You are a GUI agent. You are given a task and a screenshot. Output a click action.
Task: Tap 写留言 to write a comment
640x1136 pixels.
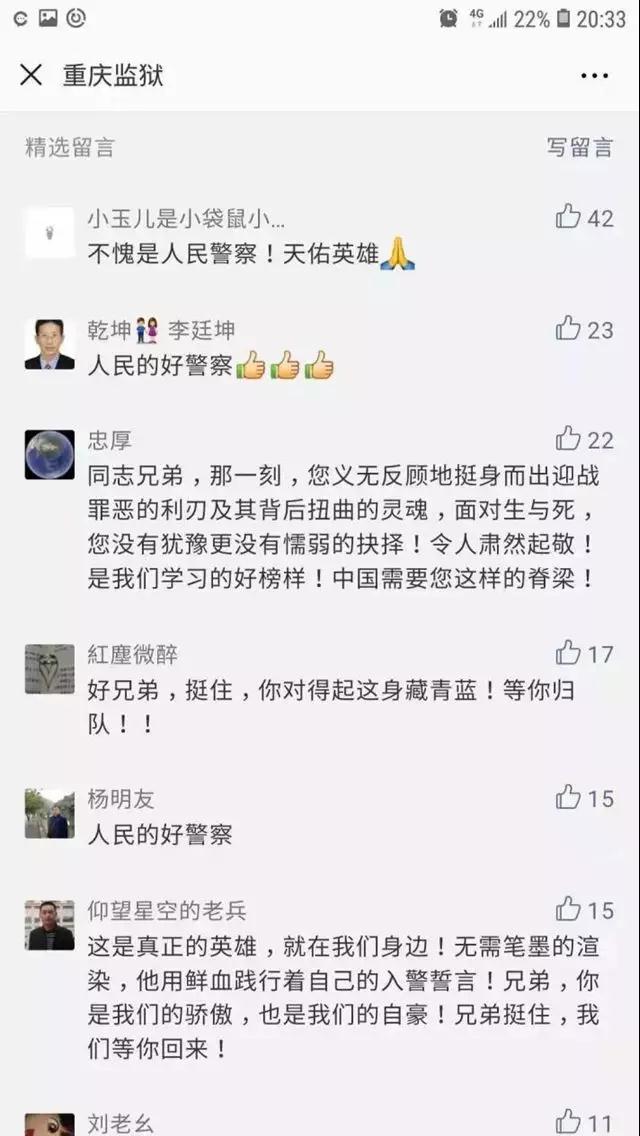(x=579, y=148)
